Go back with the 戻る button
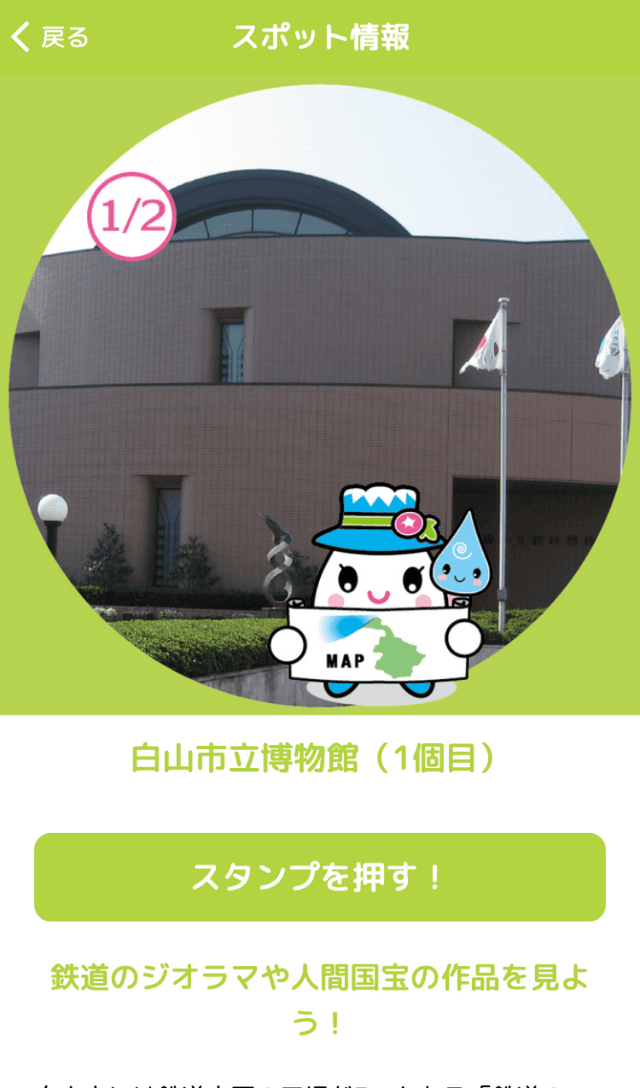This screenshot has width=640, height=1088. pos(50,38)
